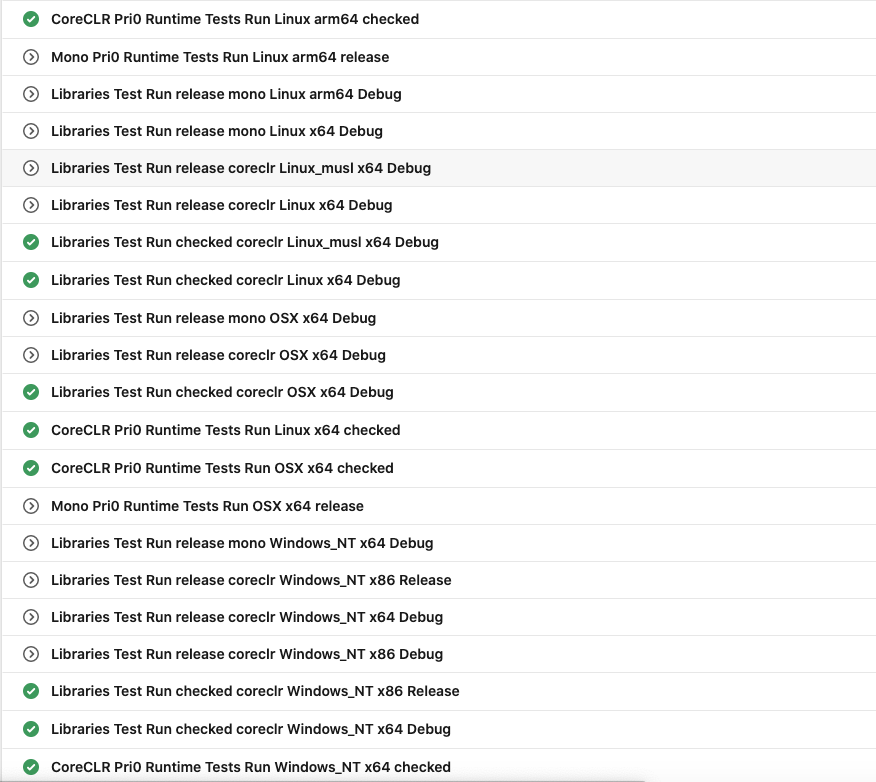Image resolution: width=876 pixels, height=782 pixels.
Task: Open Libraries Test Run release mono Windows_NT x64 Debug
Action: (x=242, y=543)
